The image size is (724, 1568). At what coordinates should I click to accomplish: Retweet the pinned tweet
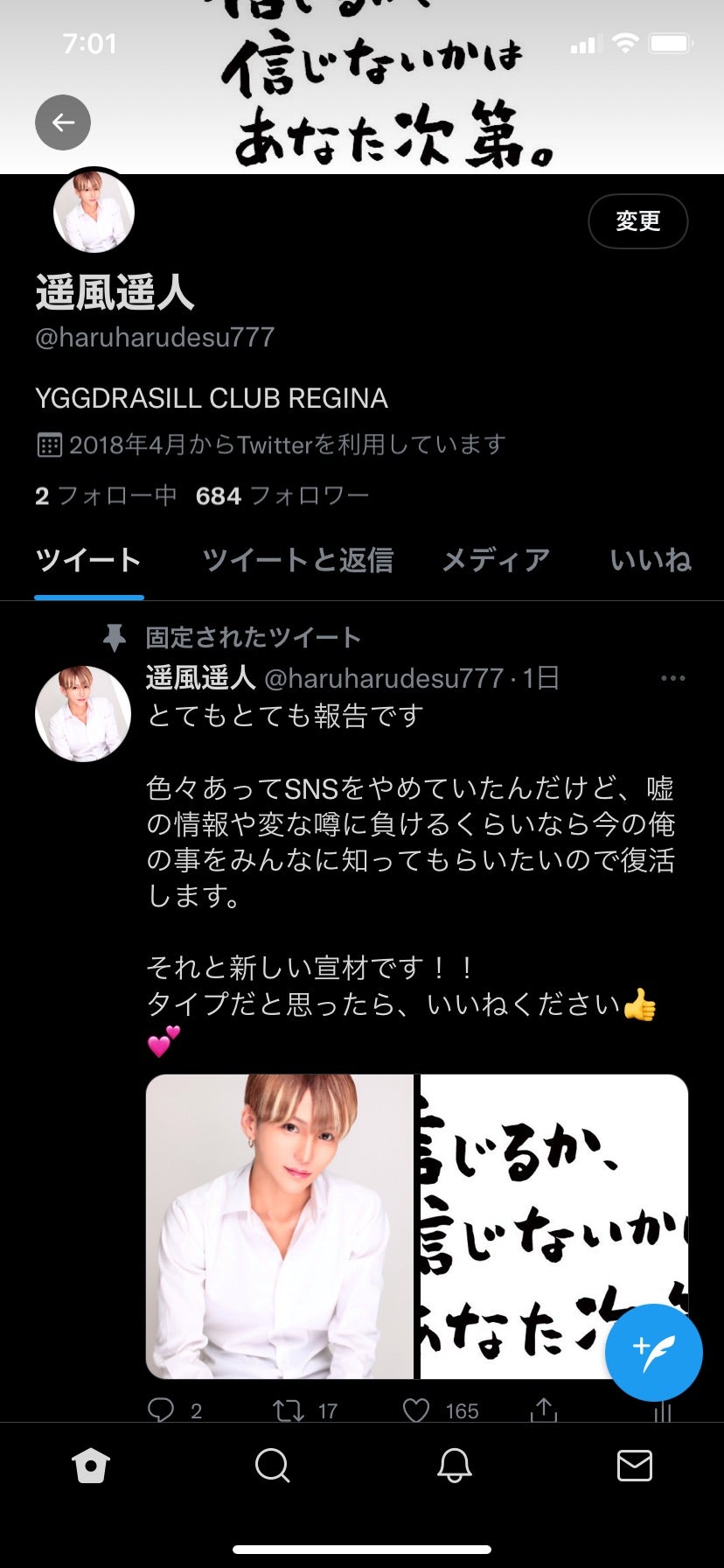(289, 1410)
